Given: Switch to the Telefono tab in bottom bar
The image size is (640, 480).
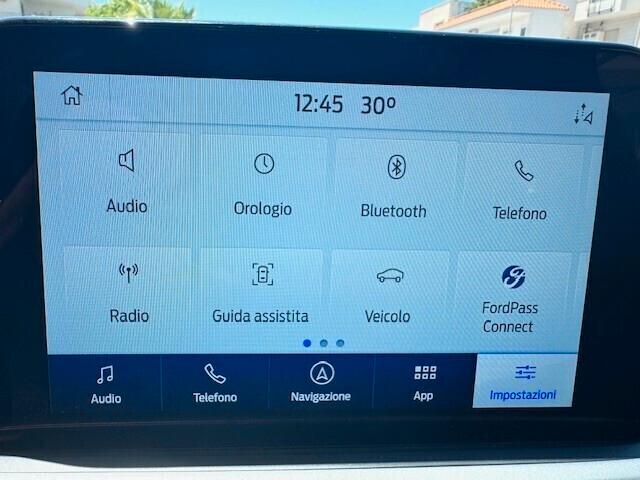Looking at the screenshot, I should pyautogui.click(x=215, y=383).
